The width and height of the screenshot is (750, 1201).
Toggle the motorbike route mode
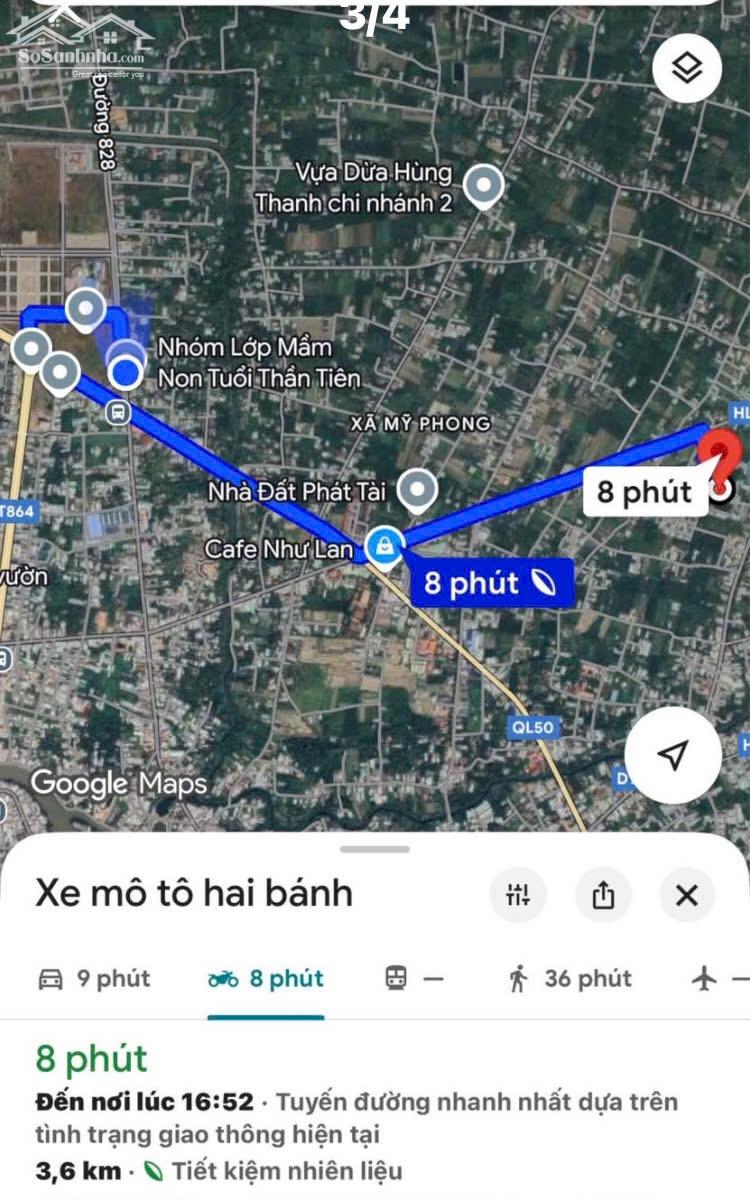coord(266,979)
